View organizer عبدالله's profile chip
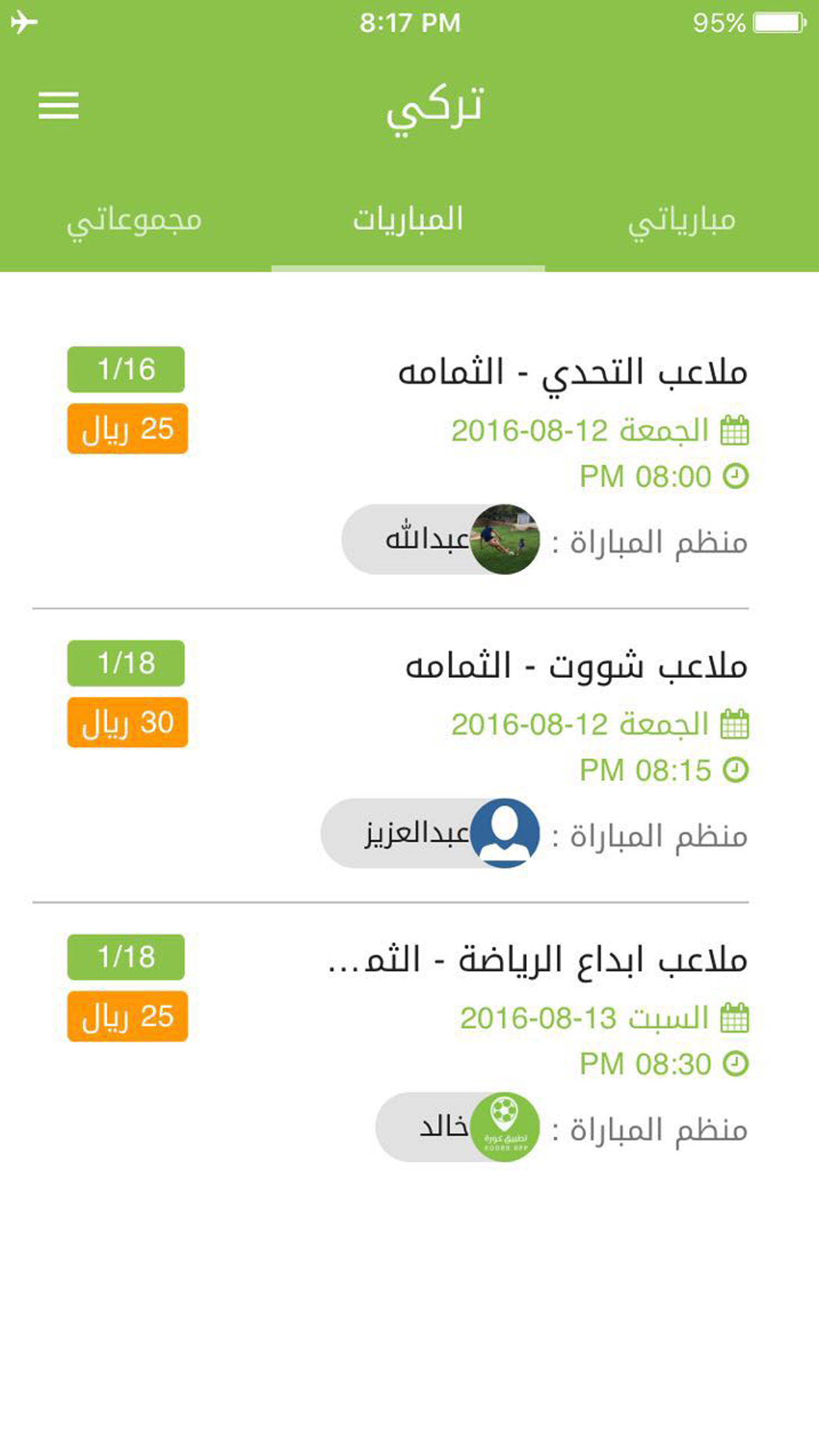Viewport: 819px width, 1456px height. (440, 539)
